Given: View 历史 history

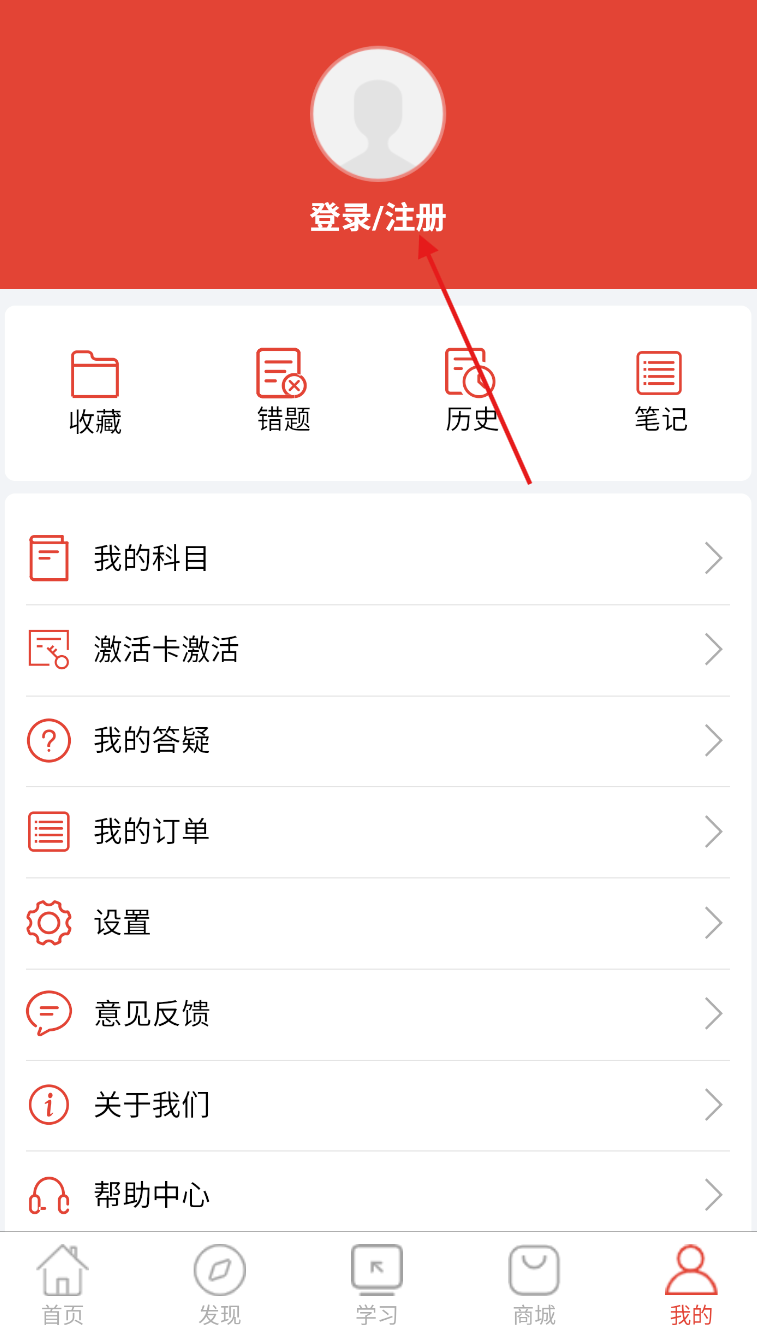Looking at the screenshot, I should [471, 390].
